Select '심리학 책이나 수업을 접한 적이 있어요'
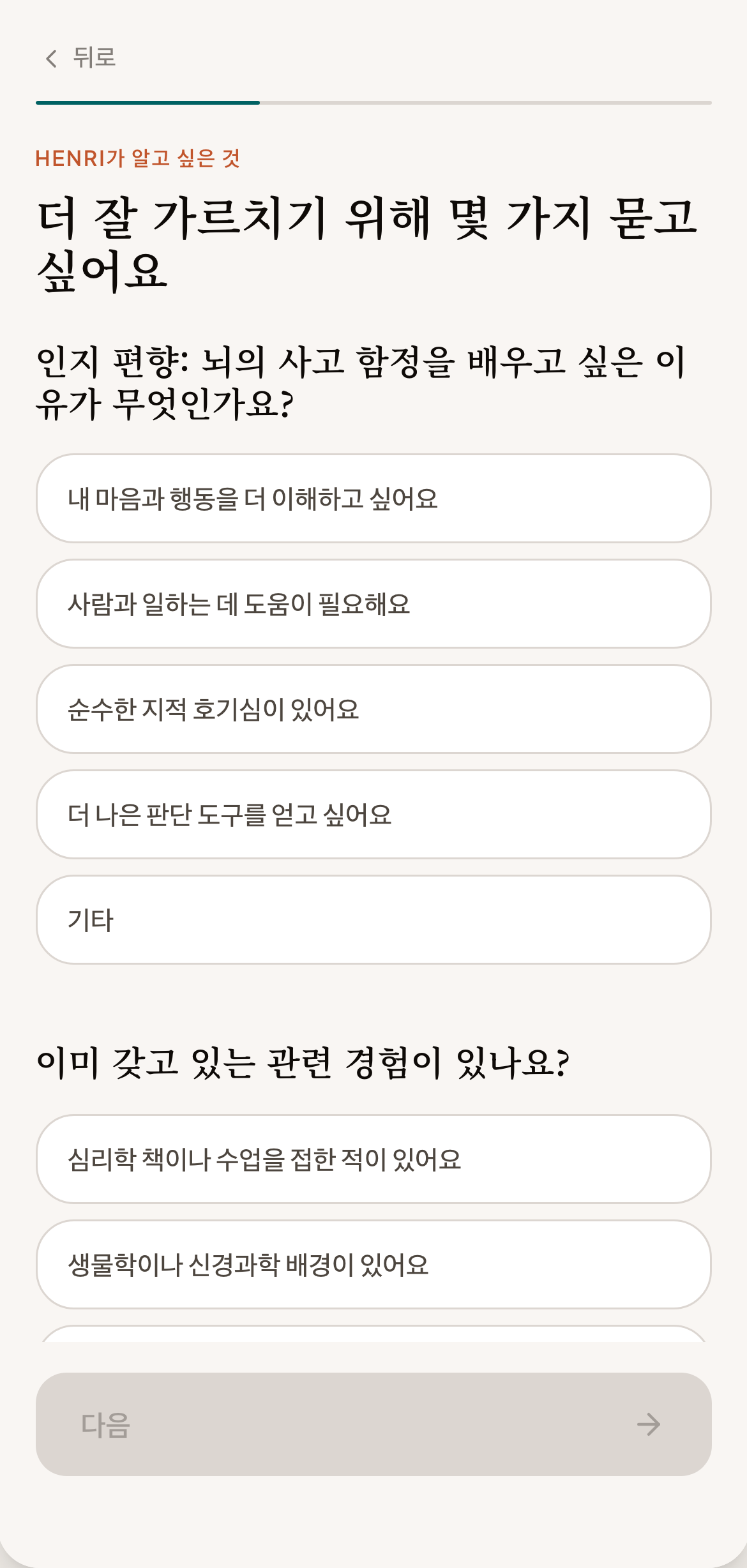Image resolution: width=747 pixels, height=1568 pixels. pos(373,1159)
